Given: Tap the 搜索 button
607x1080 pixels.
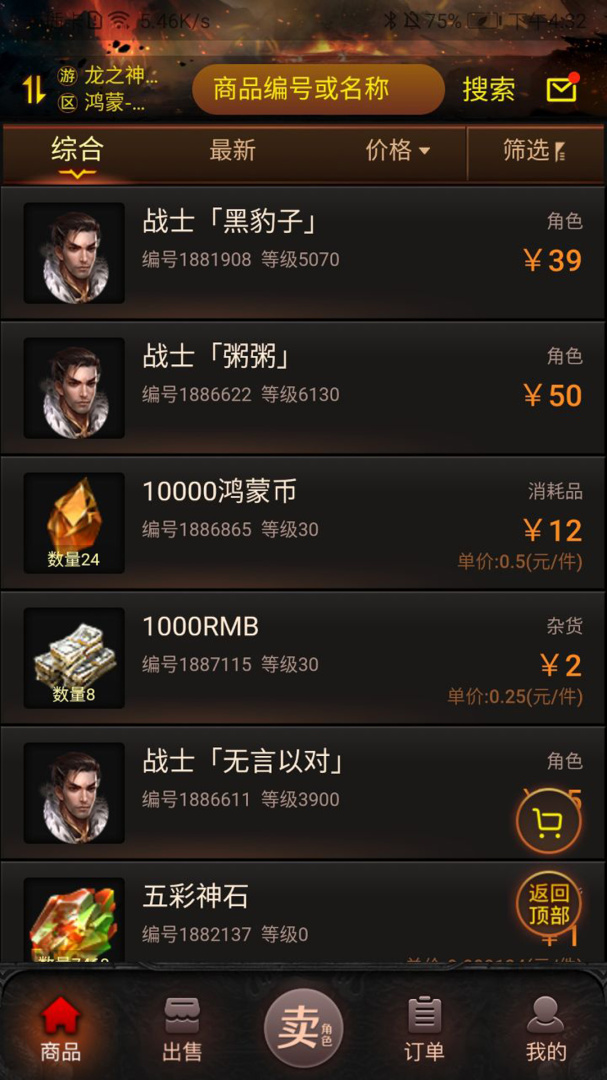Looking at the screenshot, I should tap(488, 89).
